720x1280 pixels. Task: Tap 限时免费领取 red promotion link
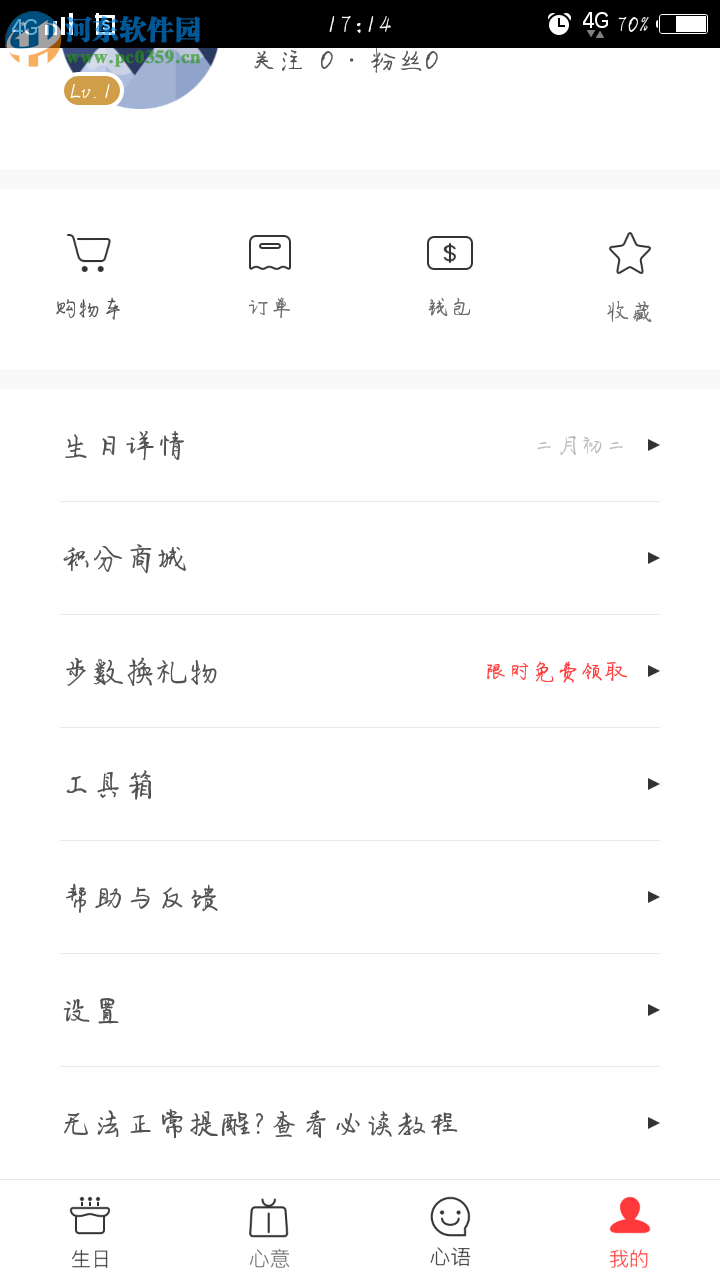(x=557, y=671)
